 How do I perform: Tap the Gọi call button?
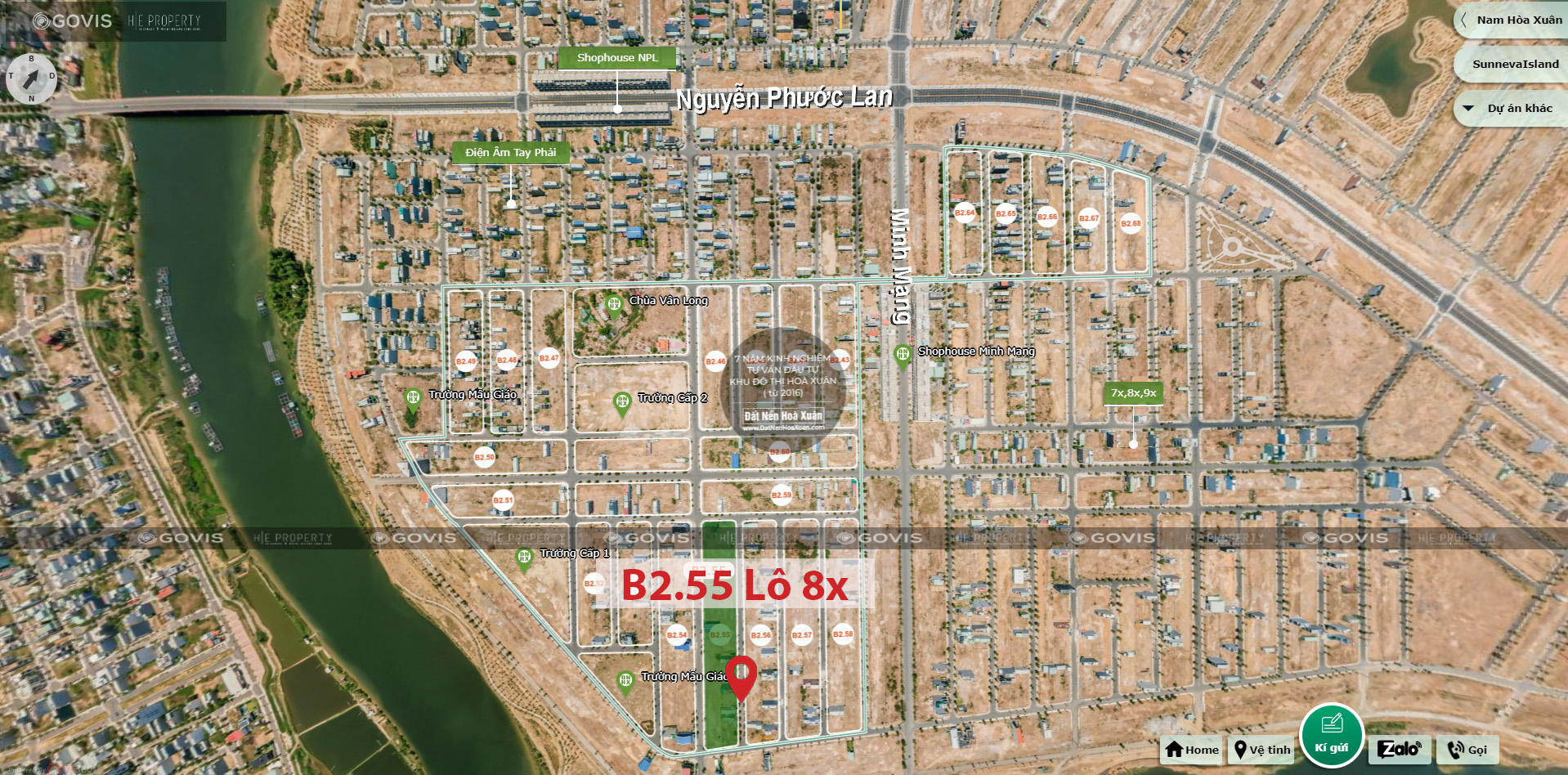[x=1467, y=750]
